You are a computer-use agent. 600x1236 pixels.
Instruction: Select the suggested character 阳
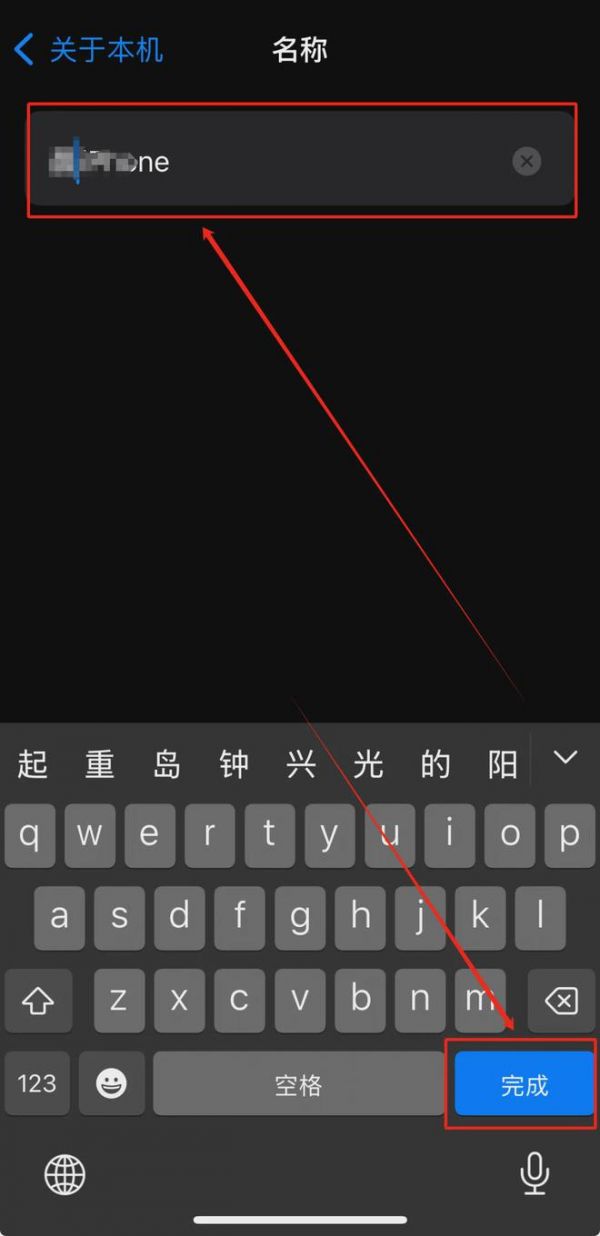tap(502, 765)
